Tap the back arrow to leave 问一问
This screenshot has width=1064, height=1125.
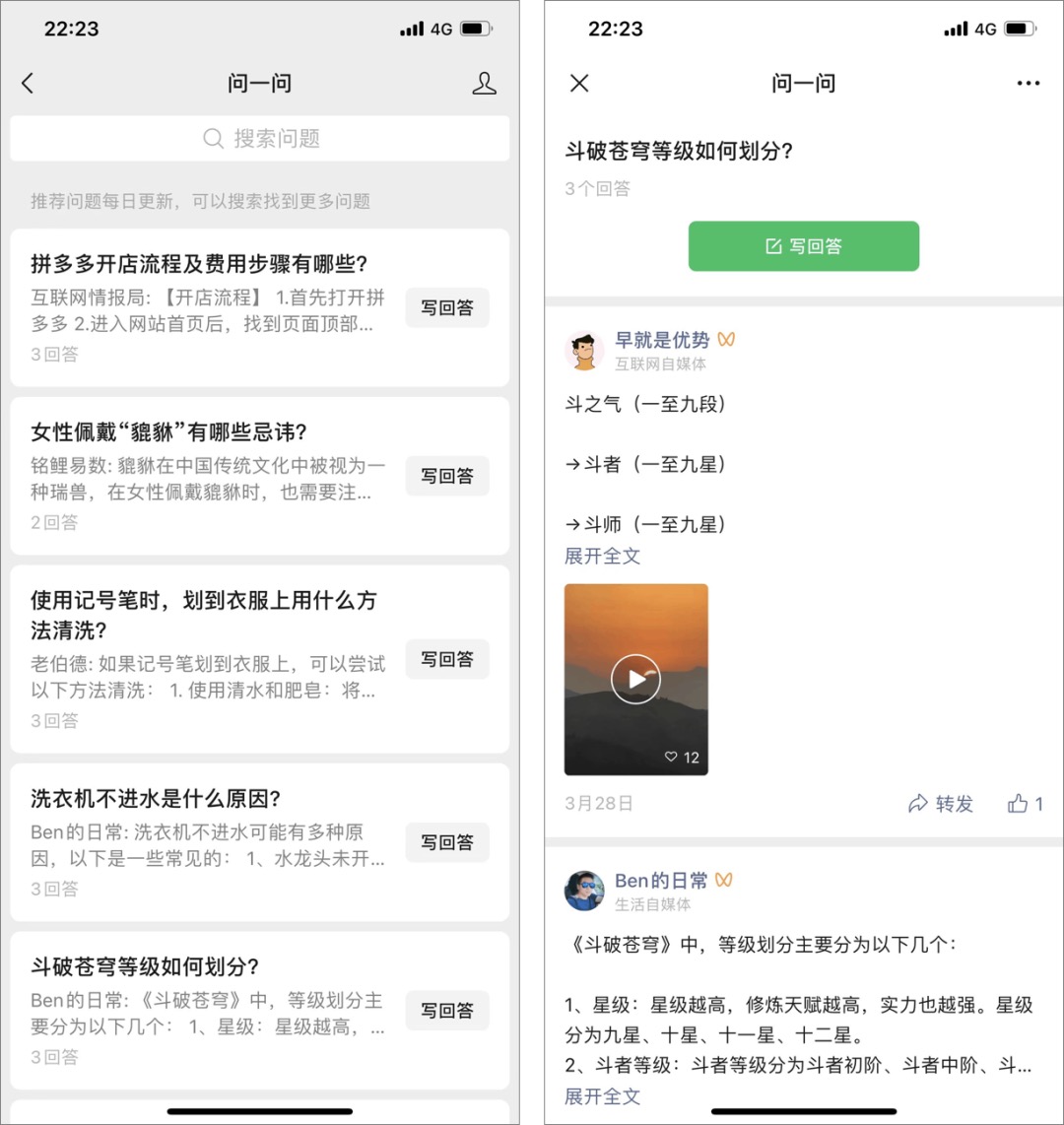tap(28, 84)
